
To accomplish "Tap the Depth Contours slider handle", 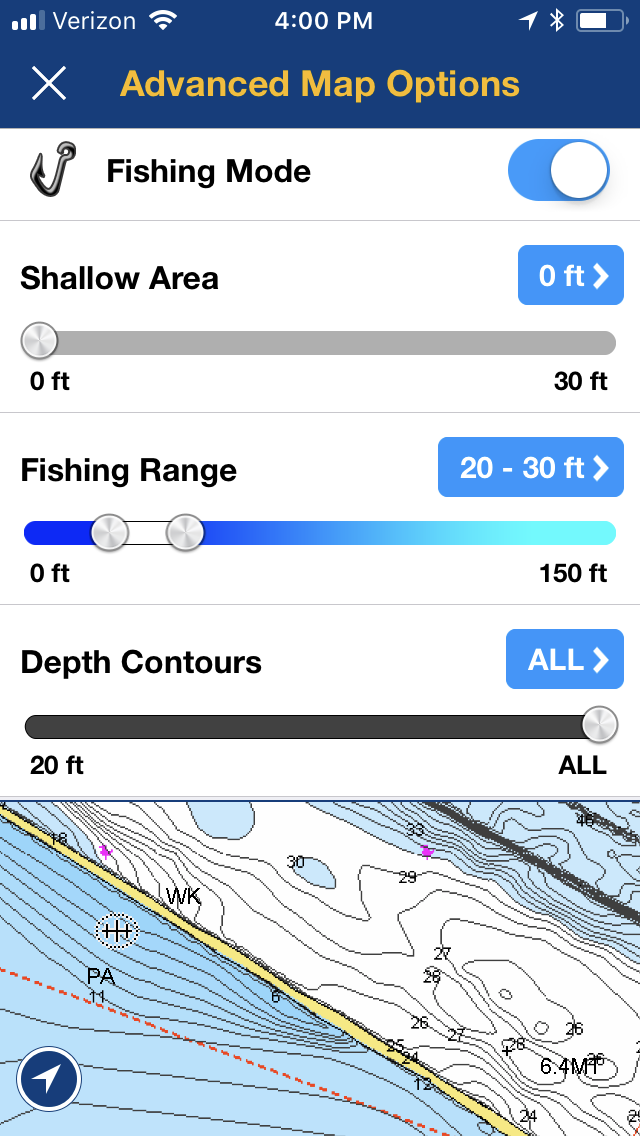I will click(x=599, y=725).
